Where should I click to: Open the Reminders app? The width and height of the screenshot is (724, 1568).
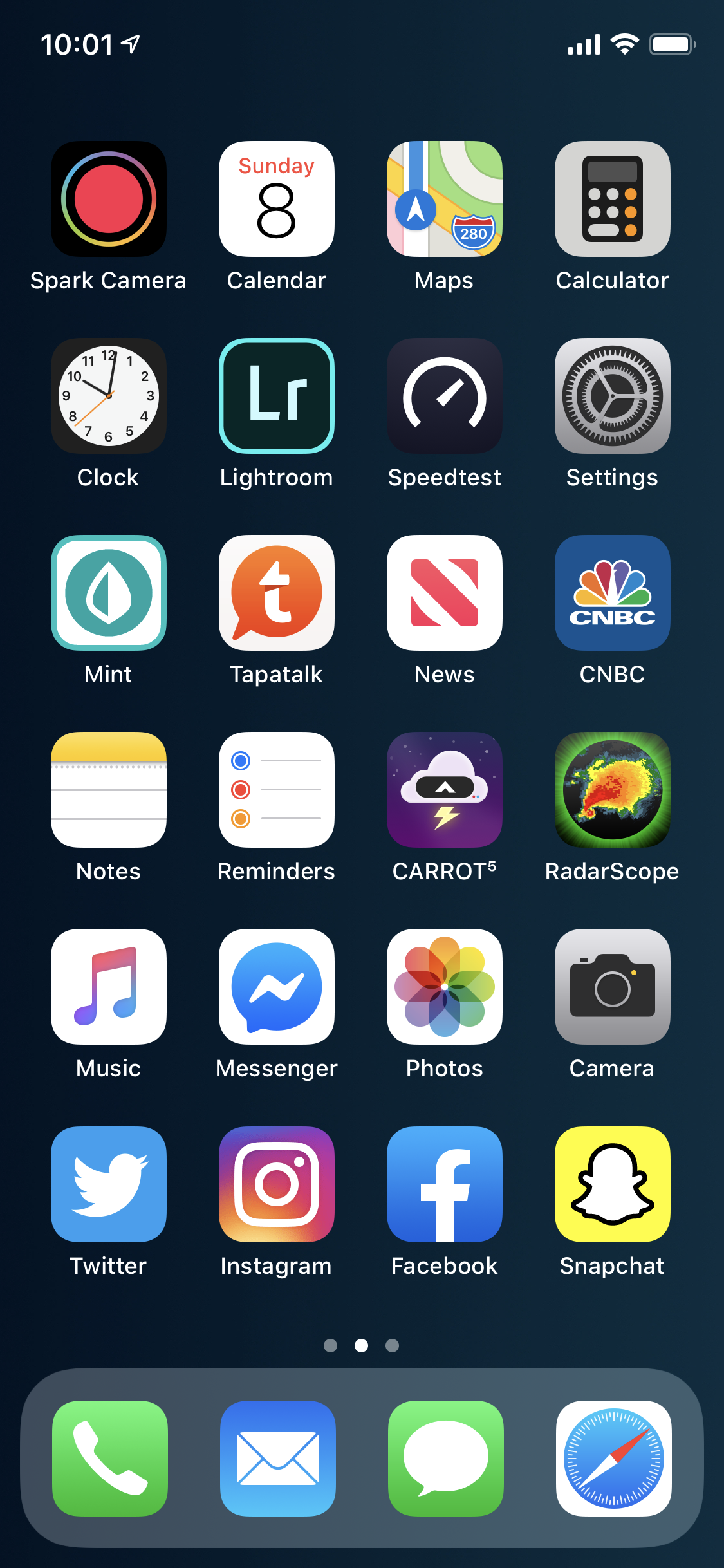[277, 790]
